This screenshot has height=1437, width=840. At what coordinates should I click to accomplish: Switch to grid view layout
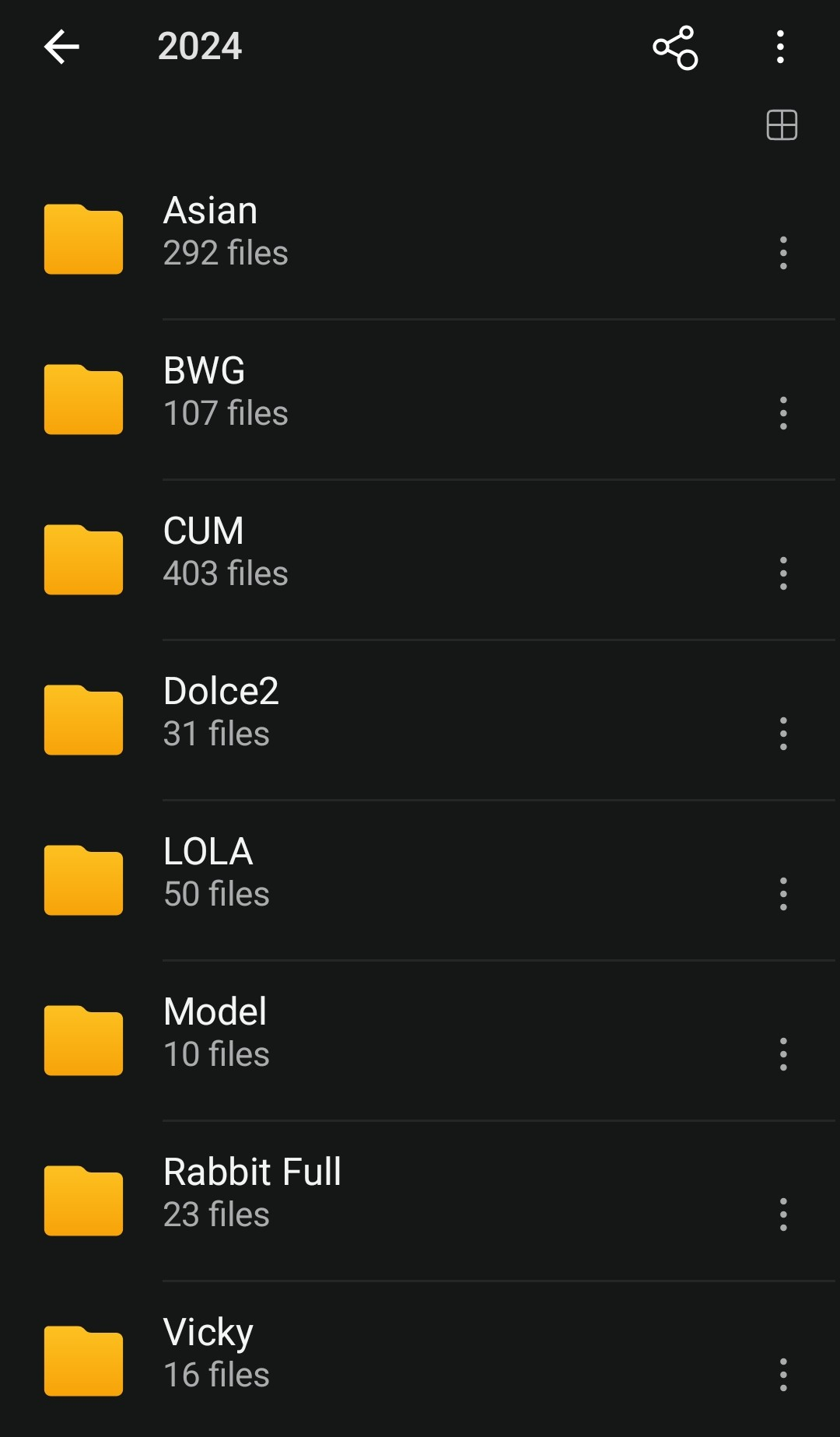click(782, 125)
